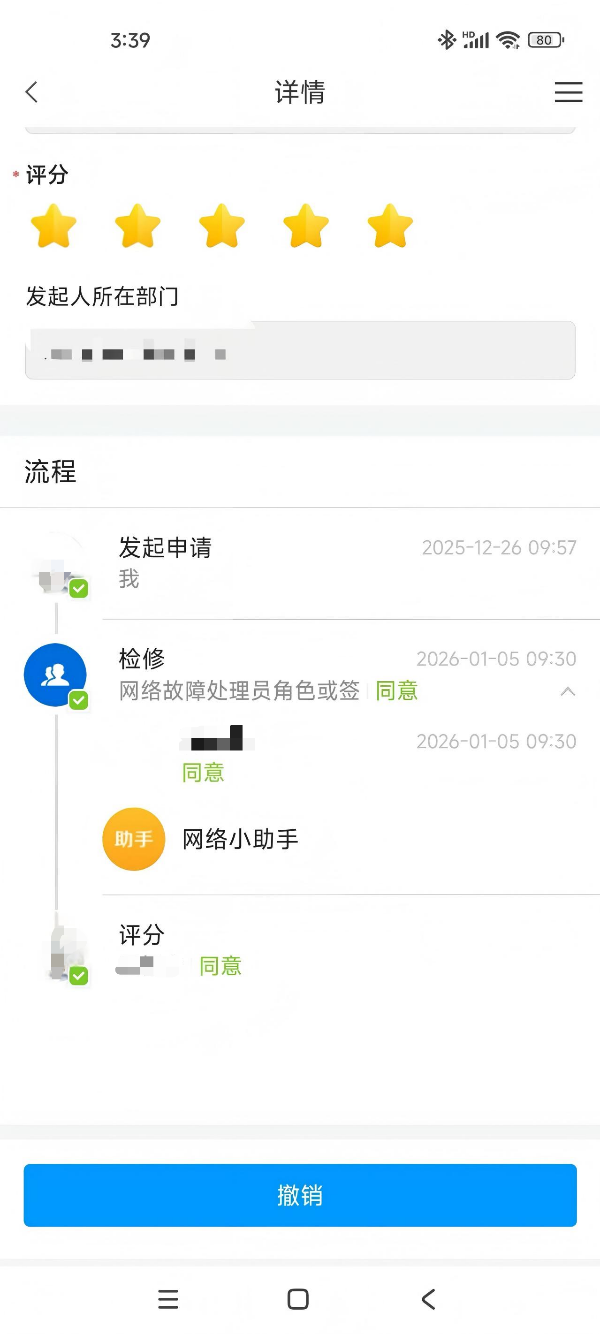The height and width of the screenshot is (1334, 600).
Task: Go to the system home screen
Action: point(298,1299)
